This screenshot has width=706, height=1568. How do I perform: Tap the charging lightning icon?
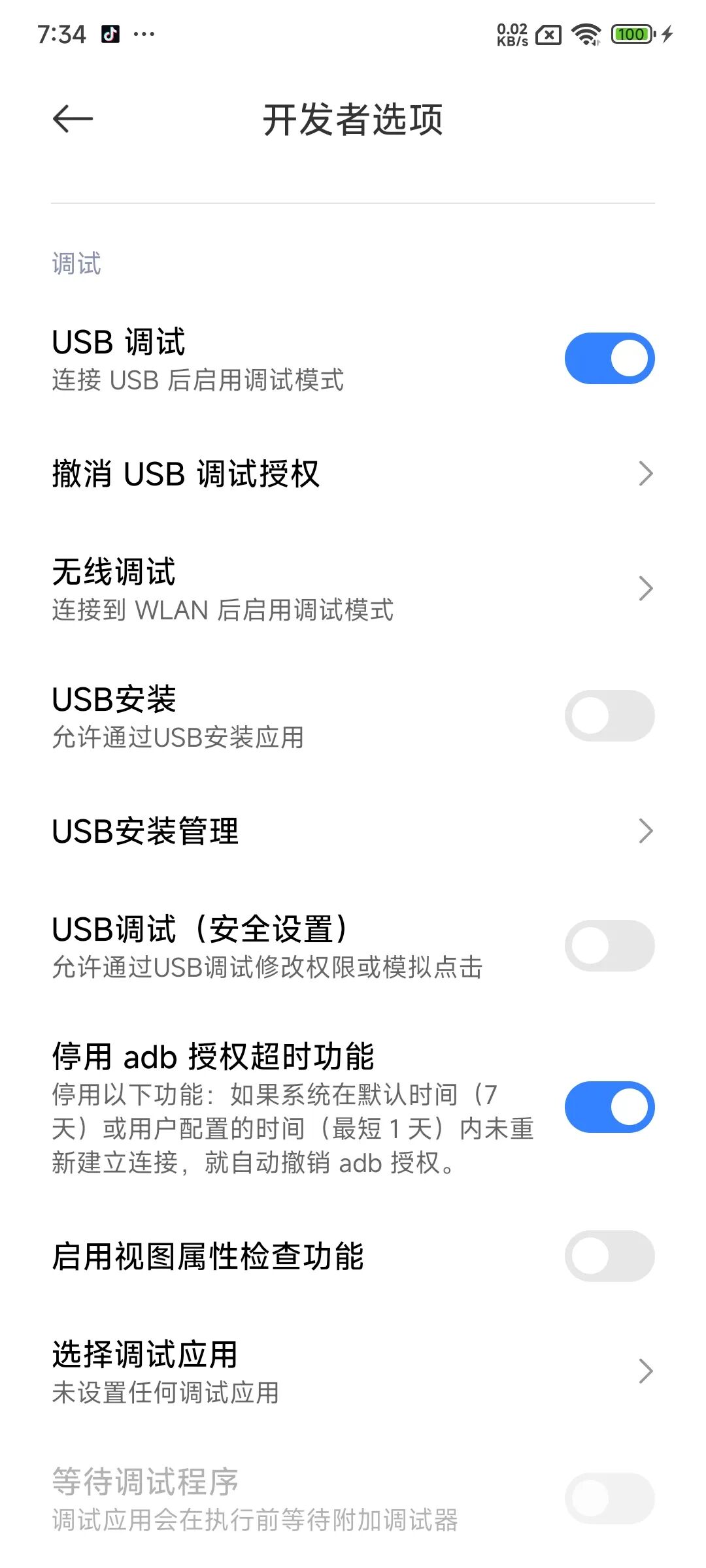pos(667,34)
